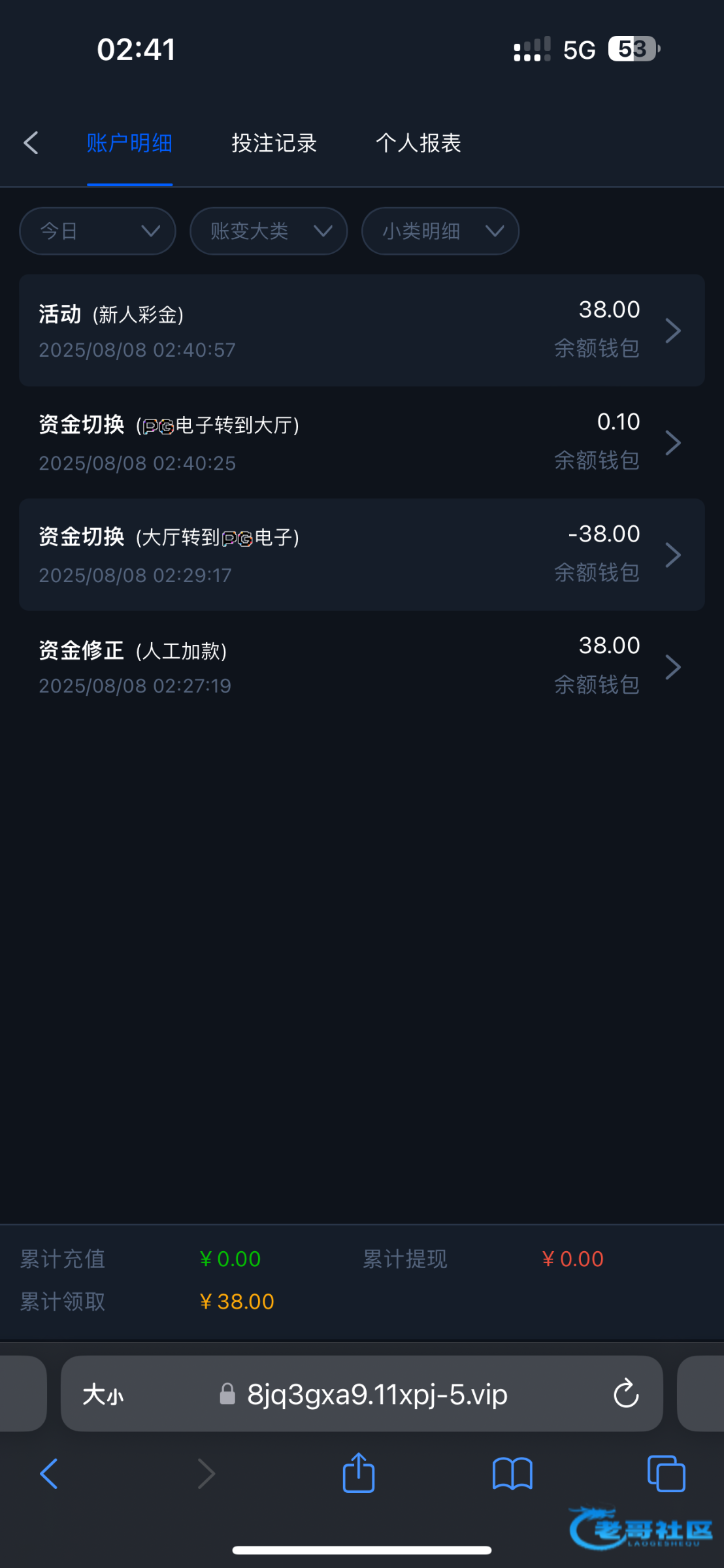
Task: Tap the Safari share icon
Action: point(359,1473)
